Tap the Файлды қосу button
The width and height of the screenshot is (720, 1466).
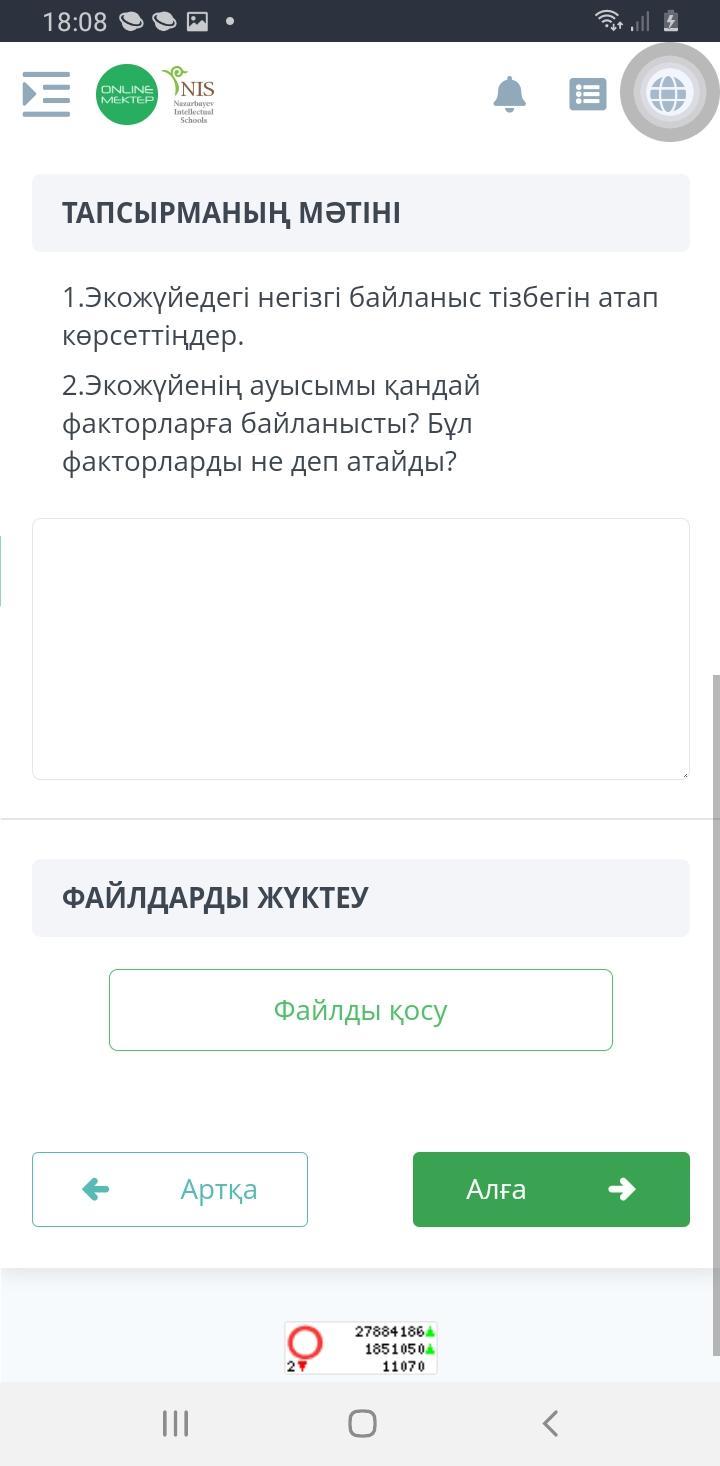click(x=361, y=1010)
